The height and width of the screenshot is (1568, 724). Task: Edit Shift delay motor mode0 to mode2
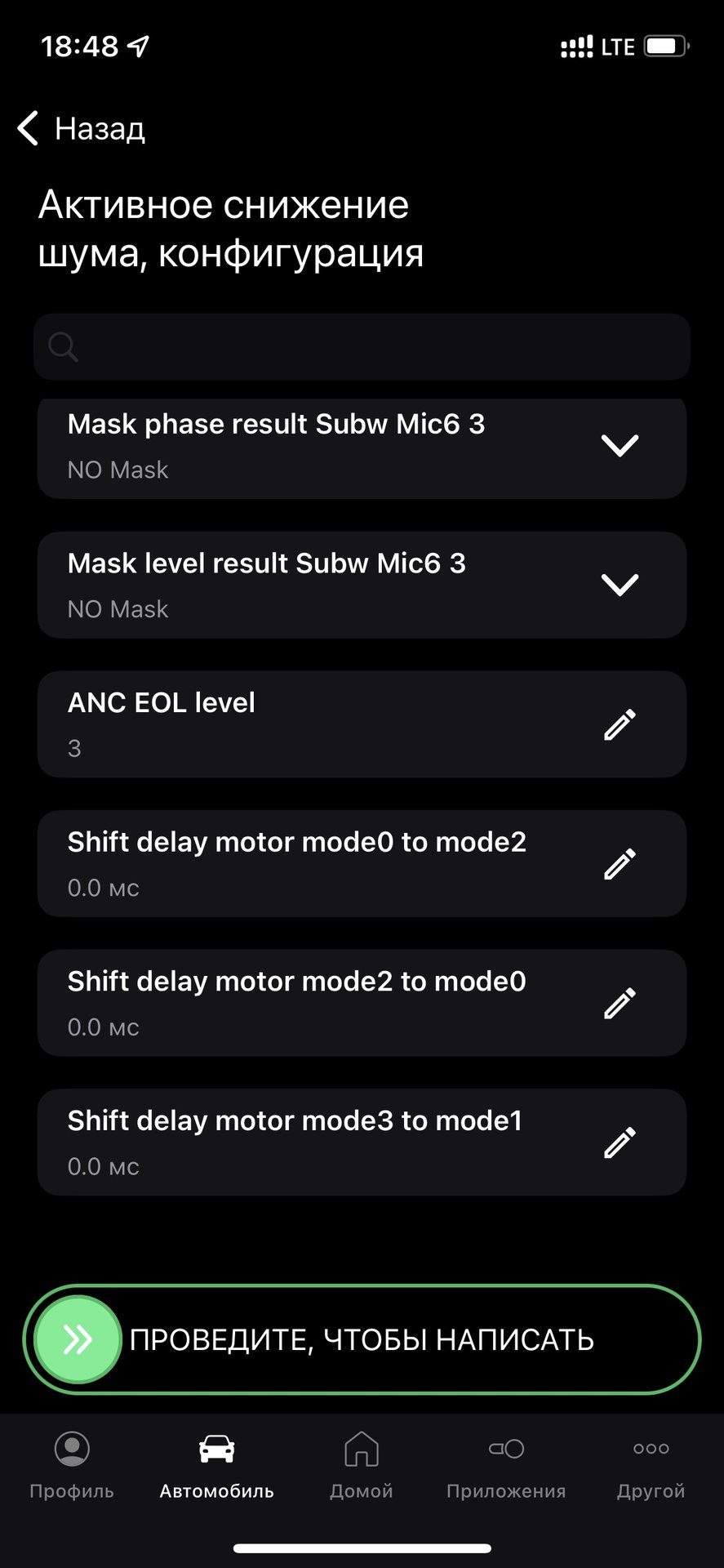point(620,864)
